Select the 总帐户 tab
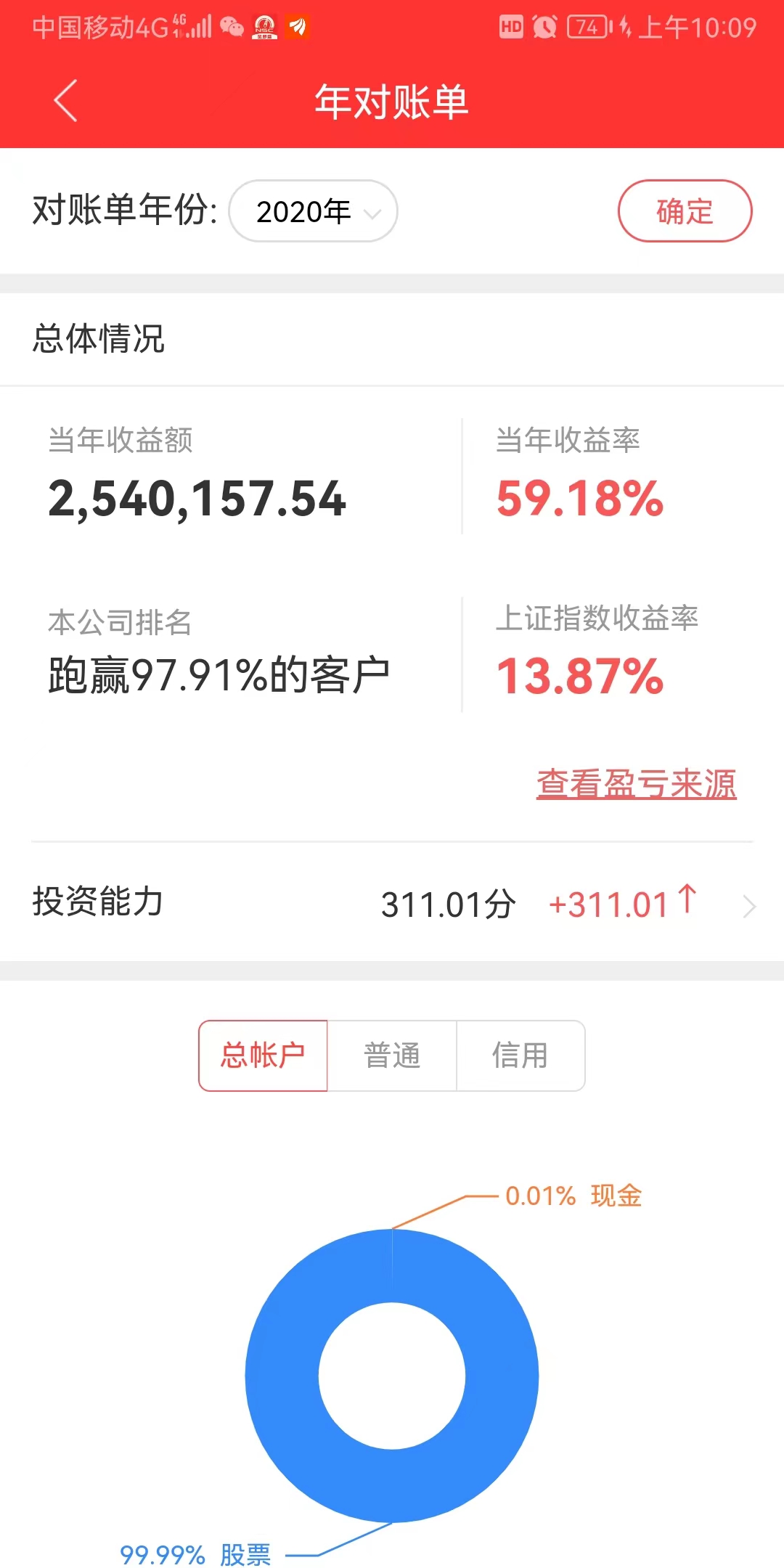This screenshot has height=1568, width=784. pos(263,1055)
